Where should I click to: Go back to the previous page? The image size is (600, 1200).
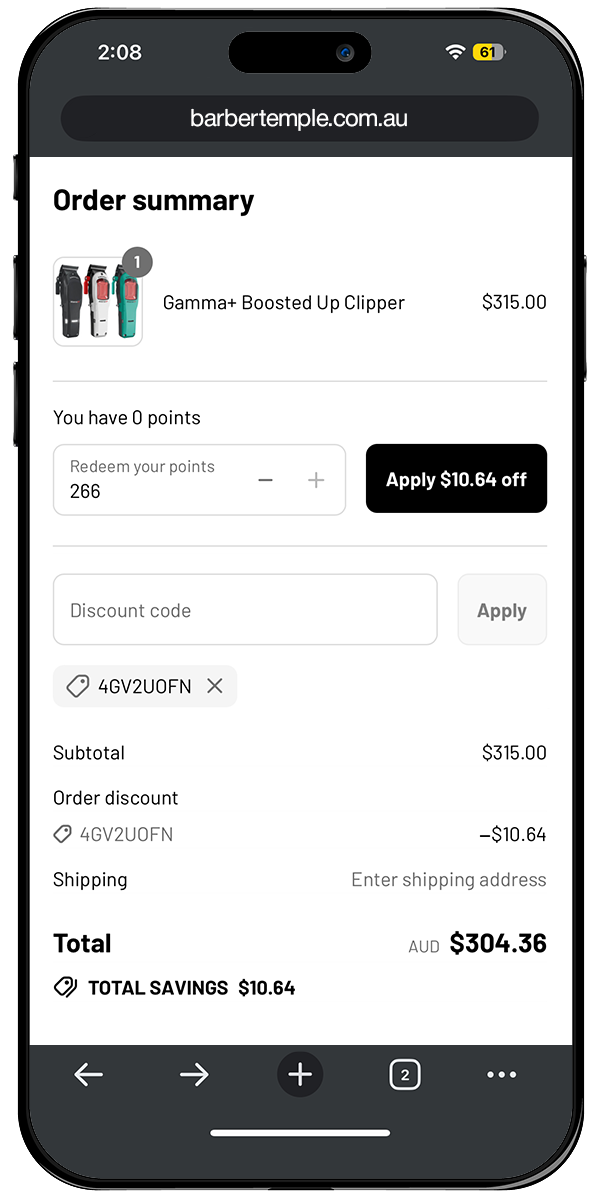pos(89,1075)
